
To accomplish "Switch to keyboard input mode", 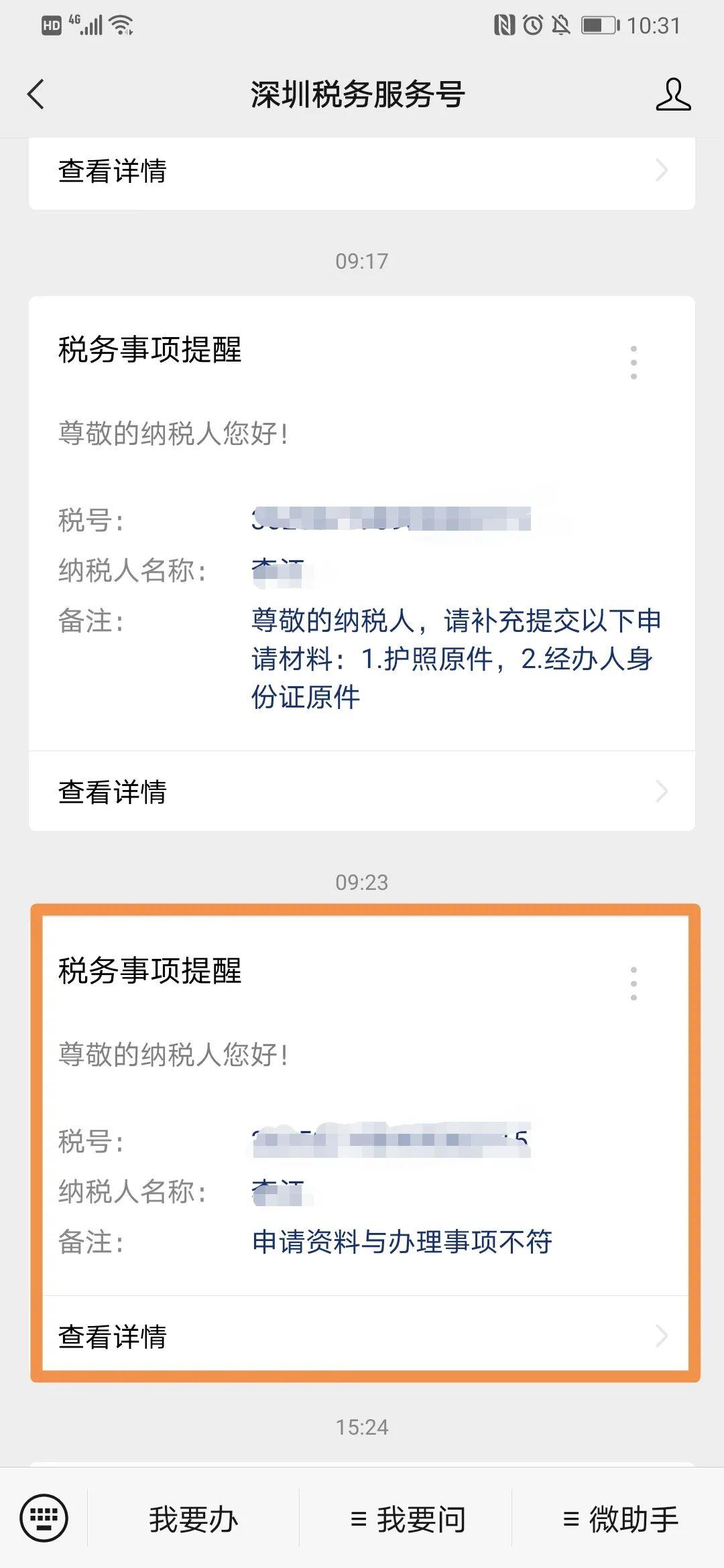I will [x=44, y=1518].
